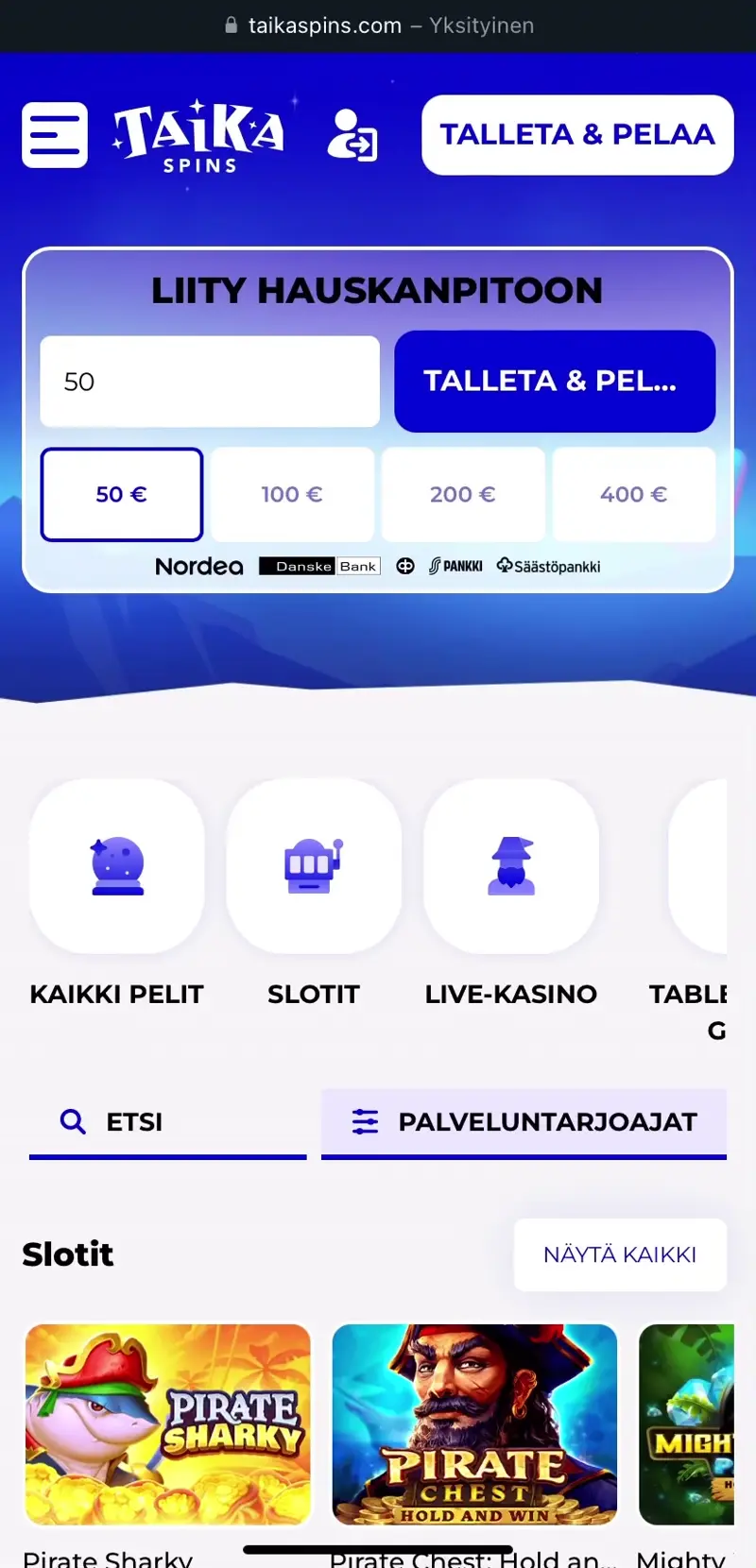
Task: Open the Etsi game search
Action: point(168,1122)
